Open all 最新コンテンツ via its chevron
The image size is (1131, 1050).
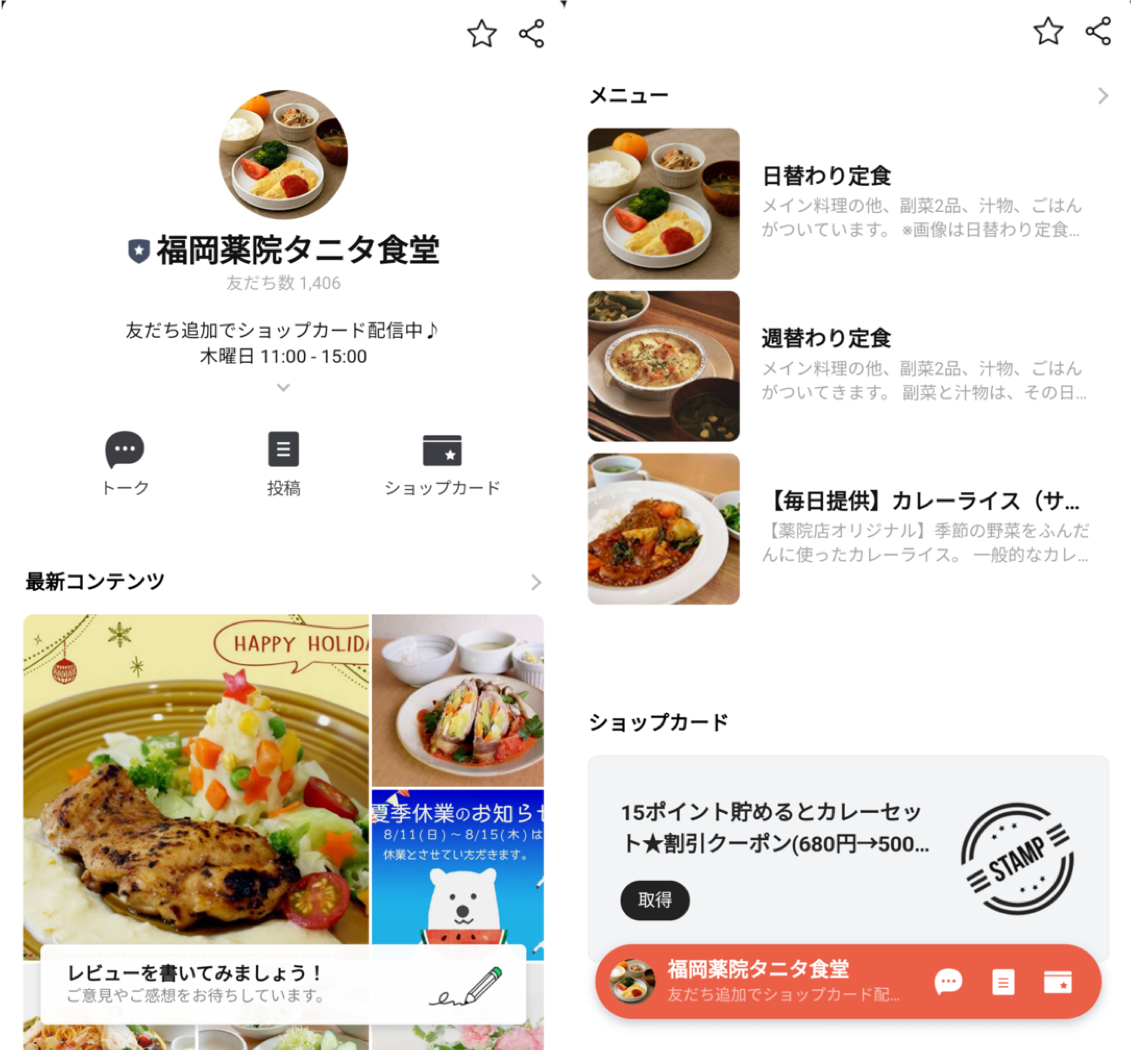(x=535, y=582)
